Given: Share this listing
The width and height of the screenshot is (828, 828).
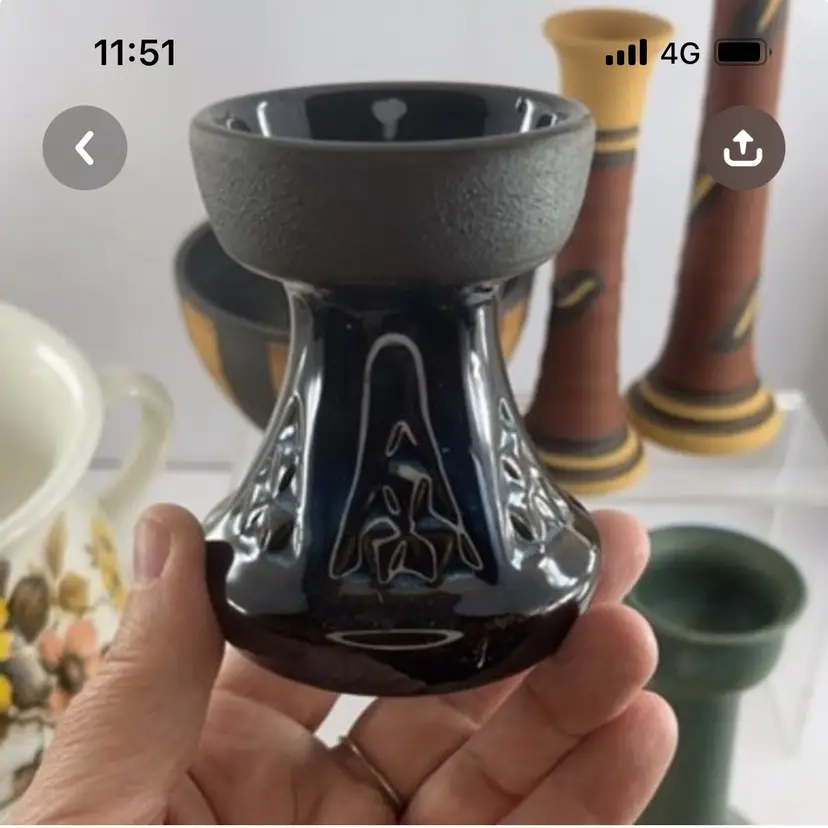Looking at the screenshot, I should [x=742, y=148].
